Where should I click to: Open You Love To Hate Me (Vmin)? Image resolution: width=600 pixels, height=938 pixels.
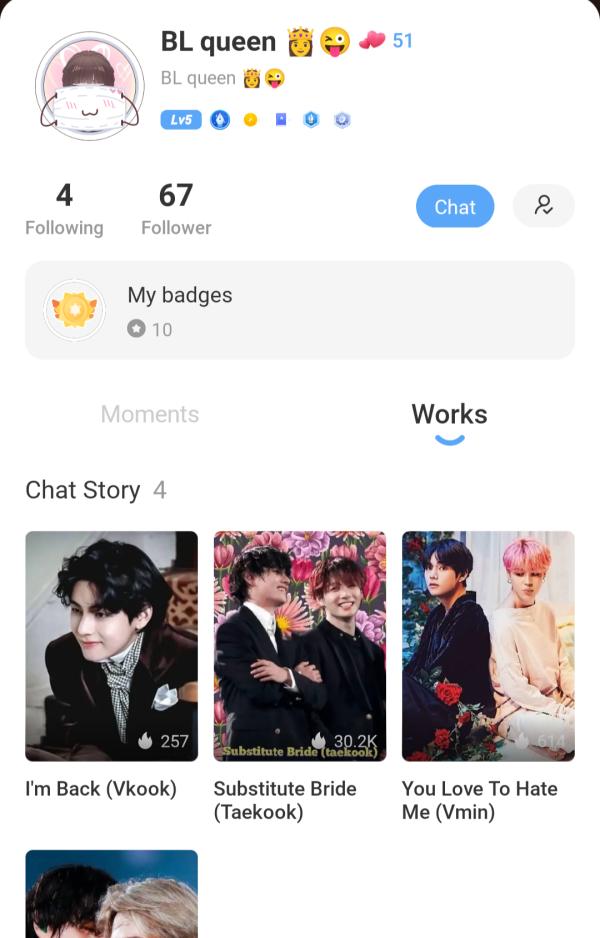point(488,646)
